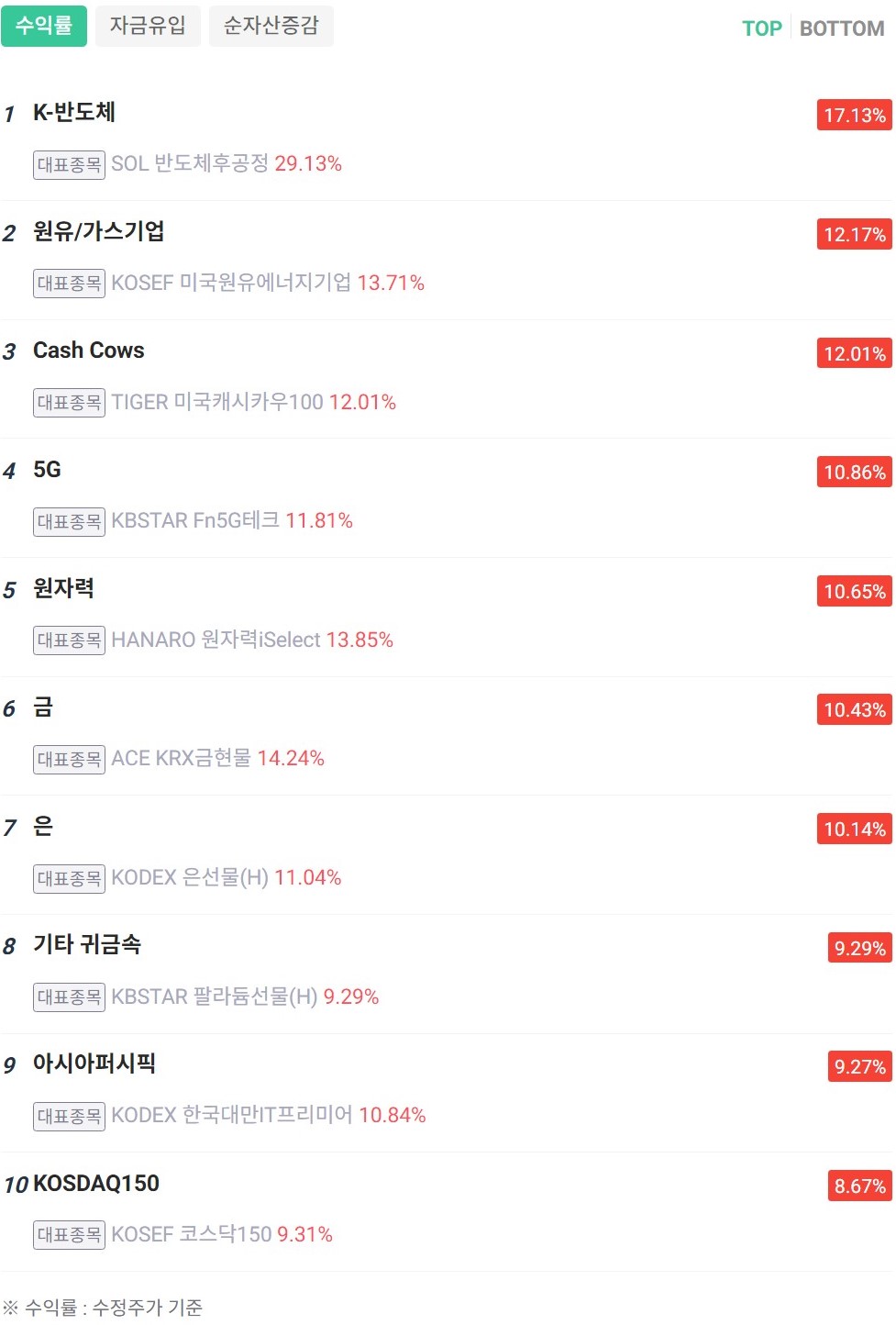The width and height of the screenshot is (896, 1325).
Task: Open the Cash Cows theme row
Action: 89,351
